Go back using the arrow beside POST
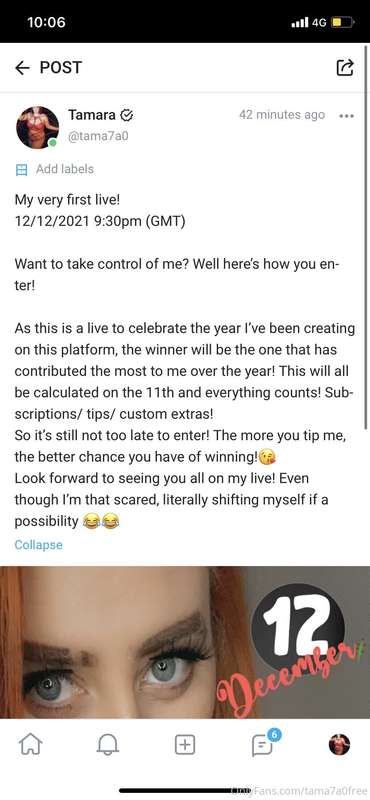Viewport: 370px width, 800px height. click(x=22, y=67)
